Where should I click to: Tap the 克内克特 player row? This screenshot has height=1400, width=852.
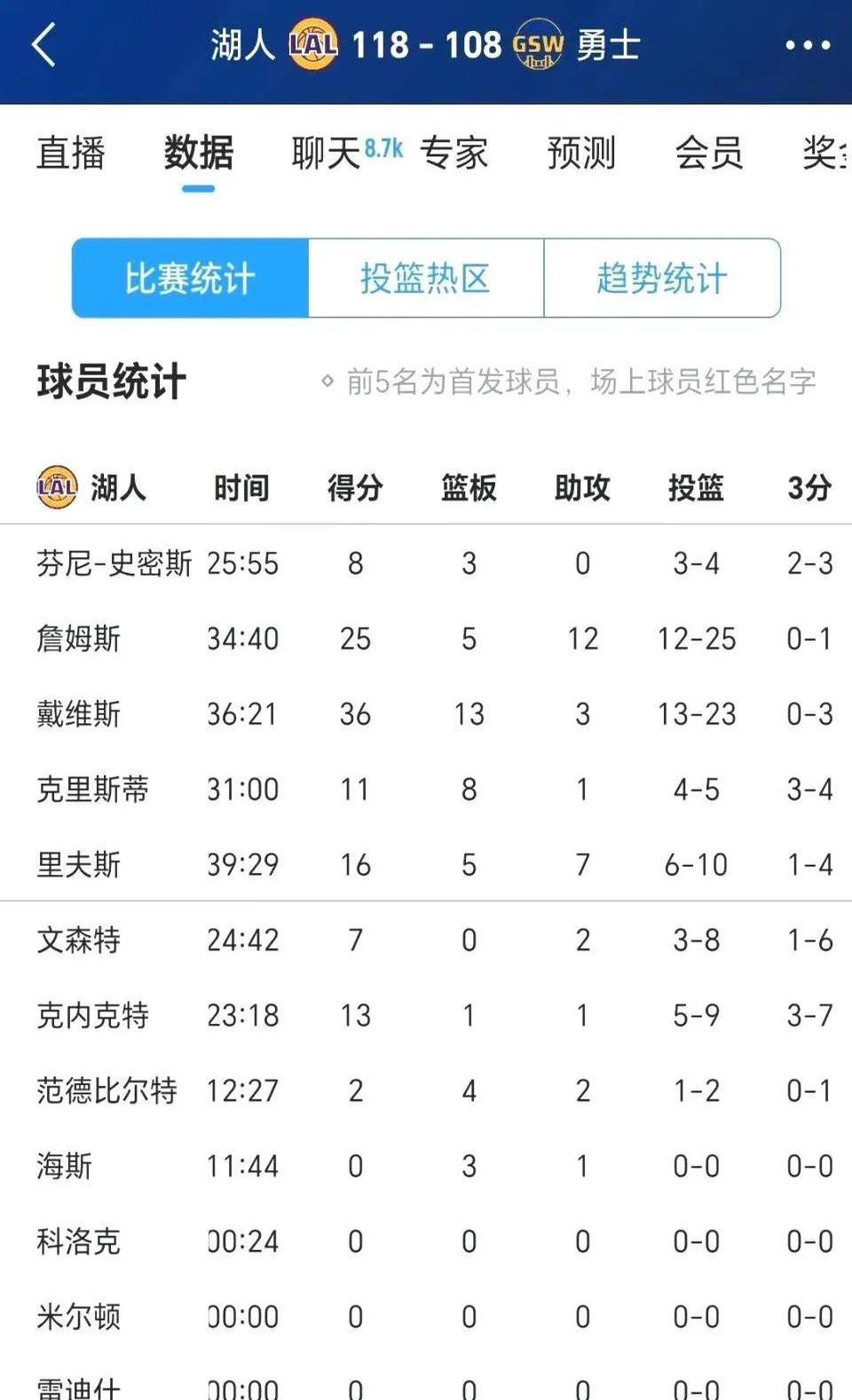point(93,1016)
